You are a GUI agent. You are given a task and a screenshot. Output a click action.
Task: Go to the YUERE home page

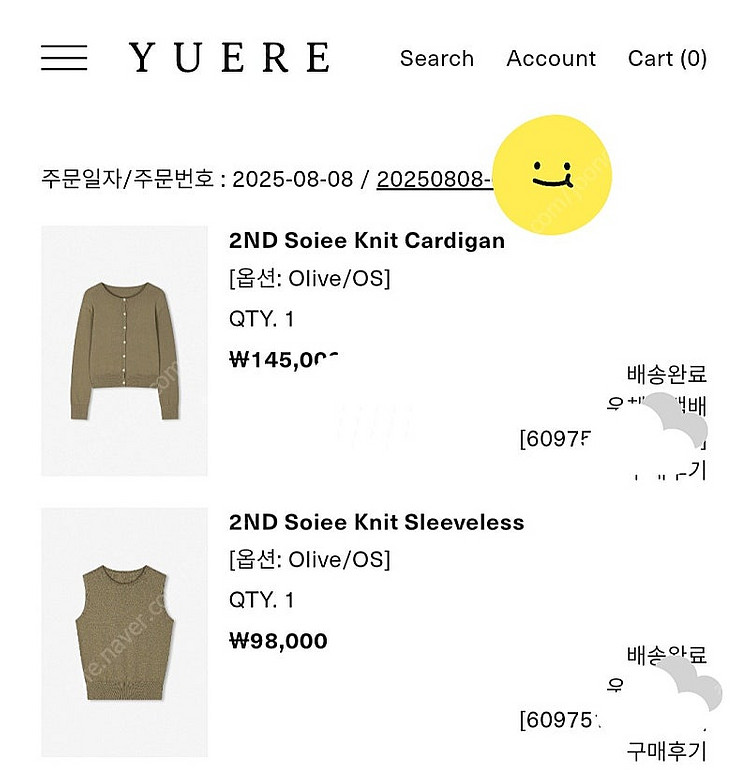tap(229, 58)
